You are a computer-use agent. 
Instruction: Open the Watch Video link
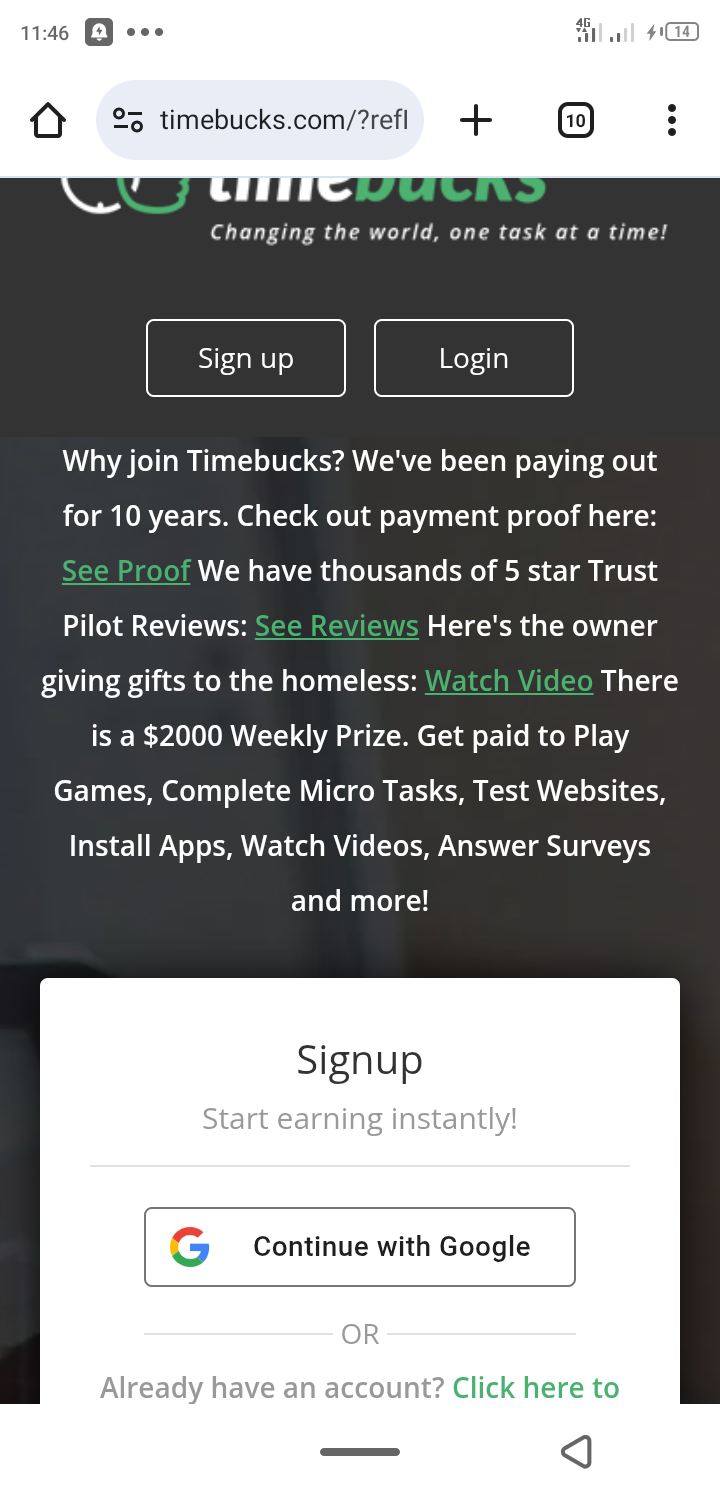[509, 681]
